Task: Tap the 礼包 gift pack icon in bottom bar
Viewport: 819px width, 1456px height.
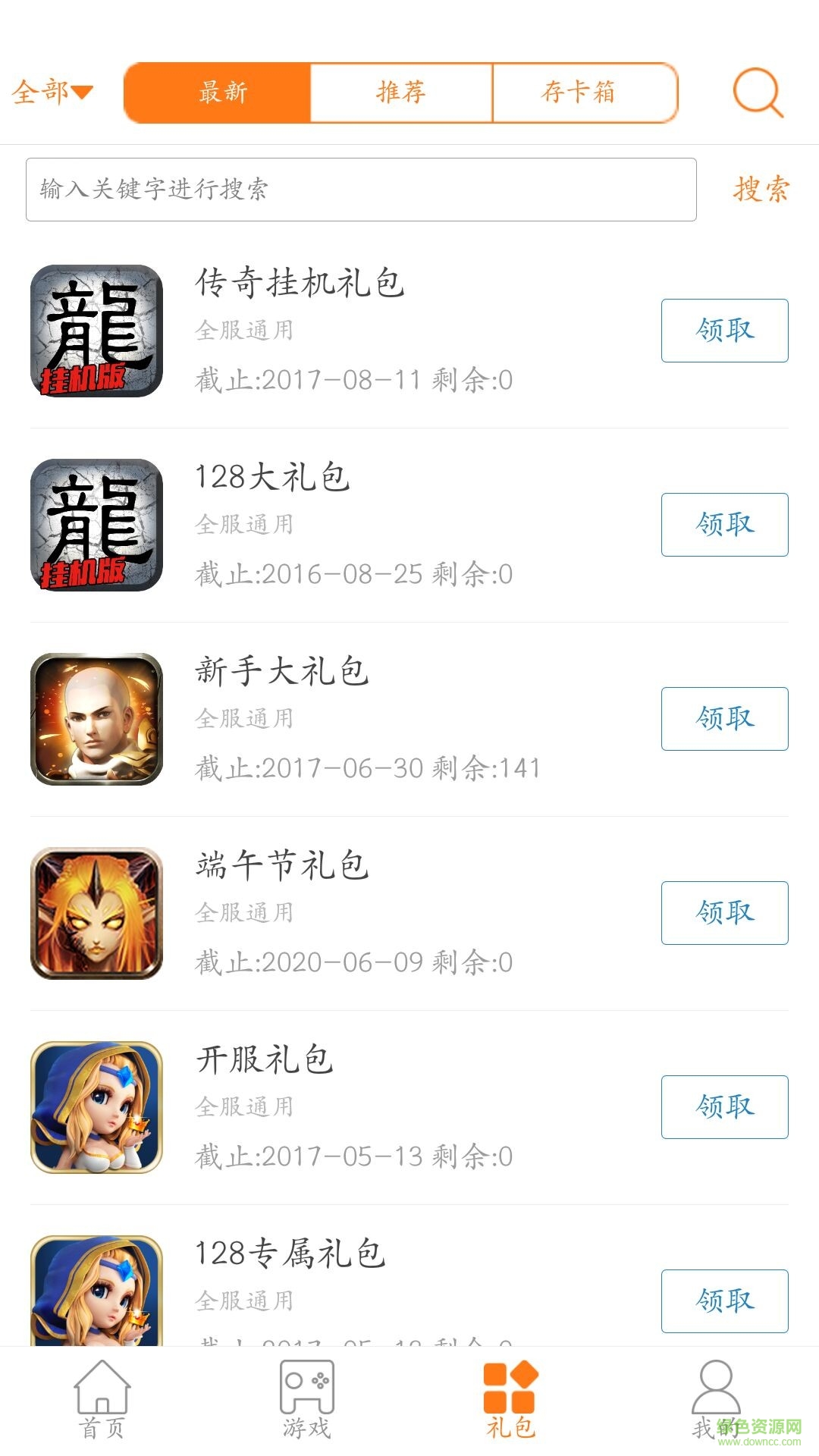Action: click(x=510, y=1399)
